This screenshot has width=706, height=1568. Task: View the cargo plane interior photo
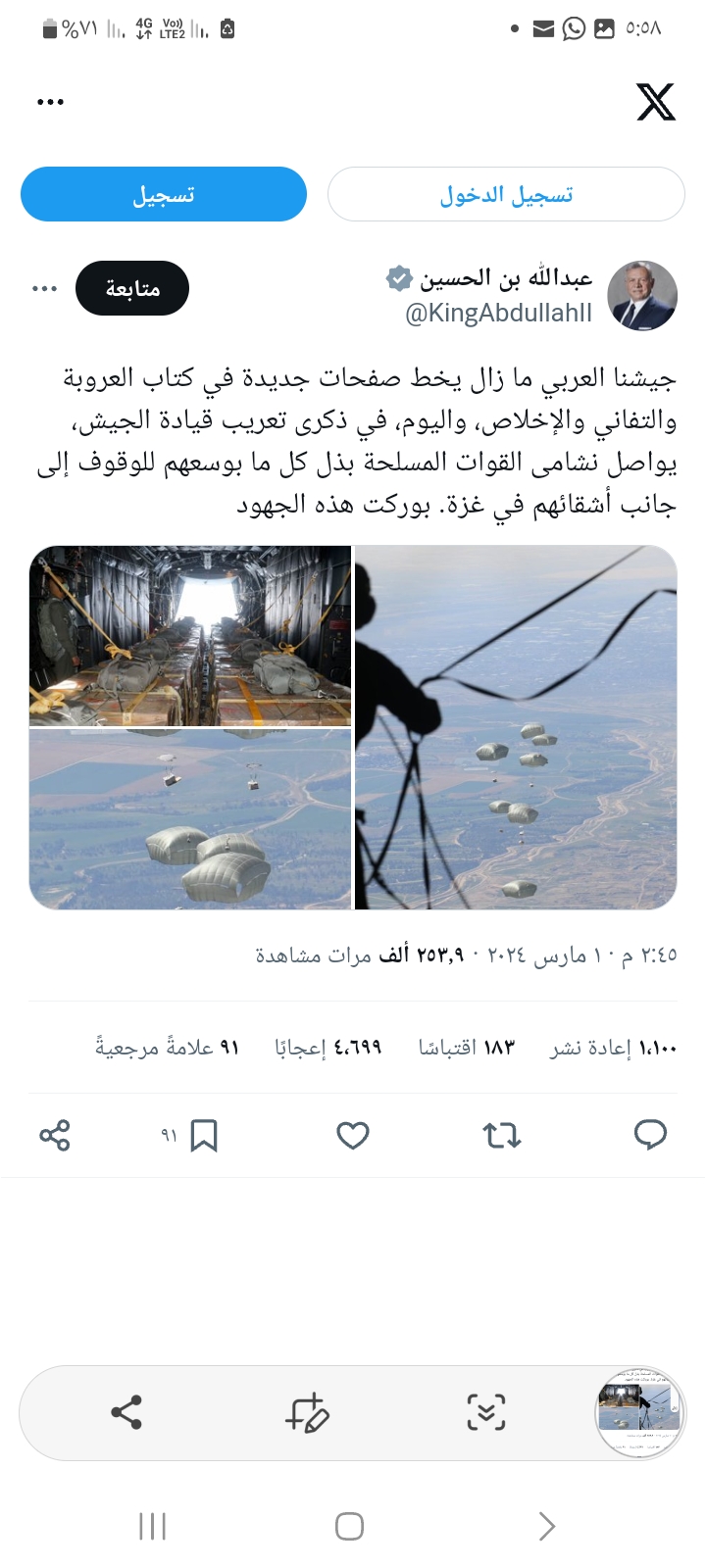click(x=190, y=635)
